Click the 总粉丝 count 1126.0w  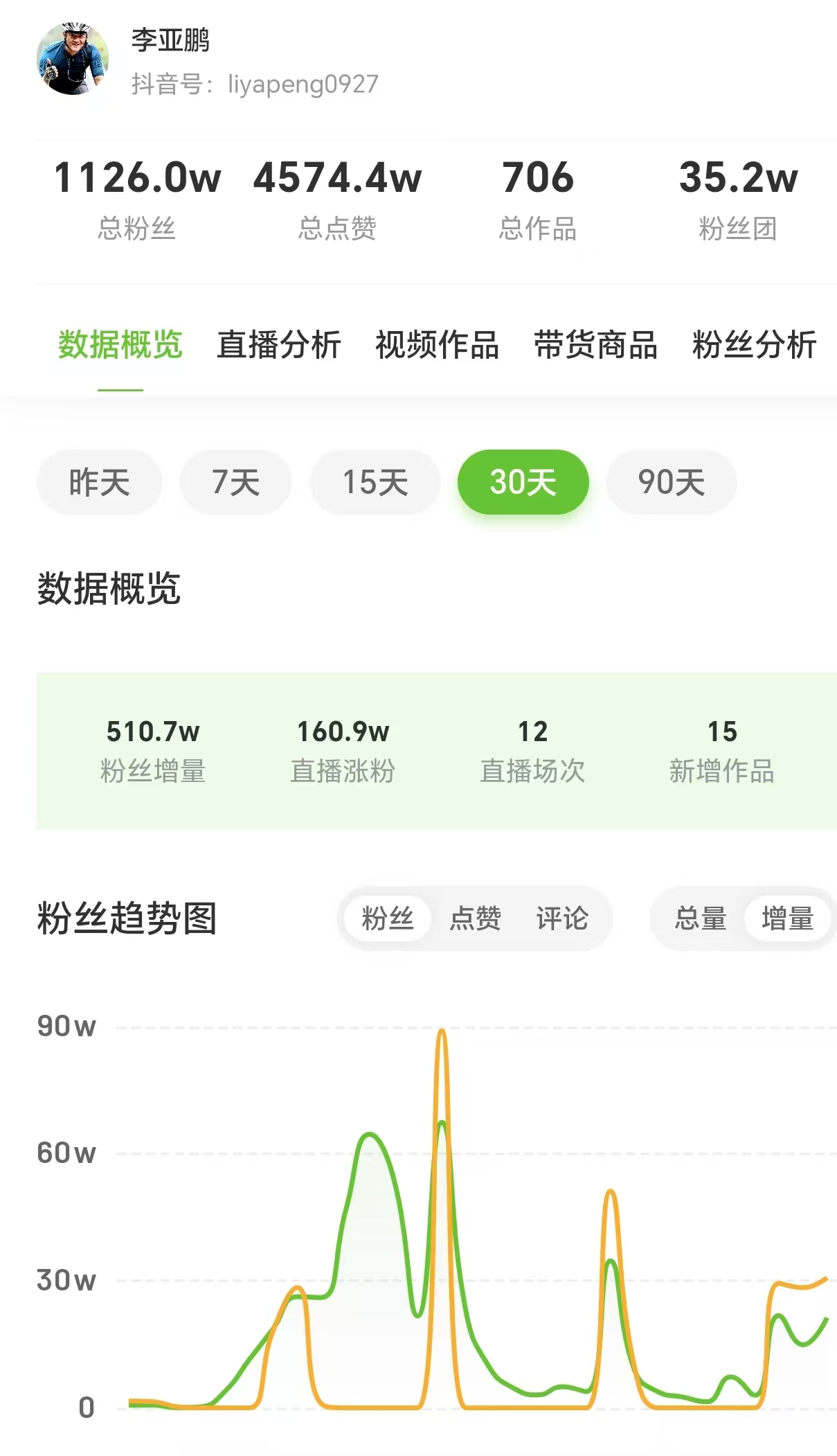[x=136, y=178]
